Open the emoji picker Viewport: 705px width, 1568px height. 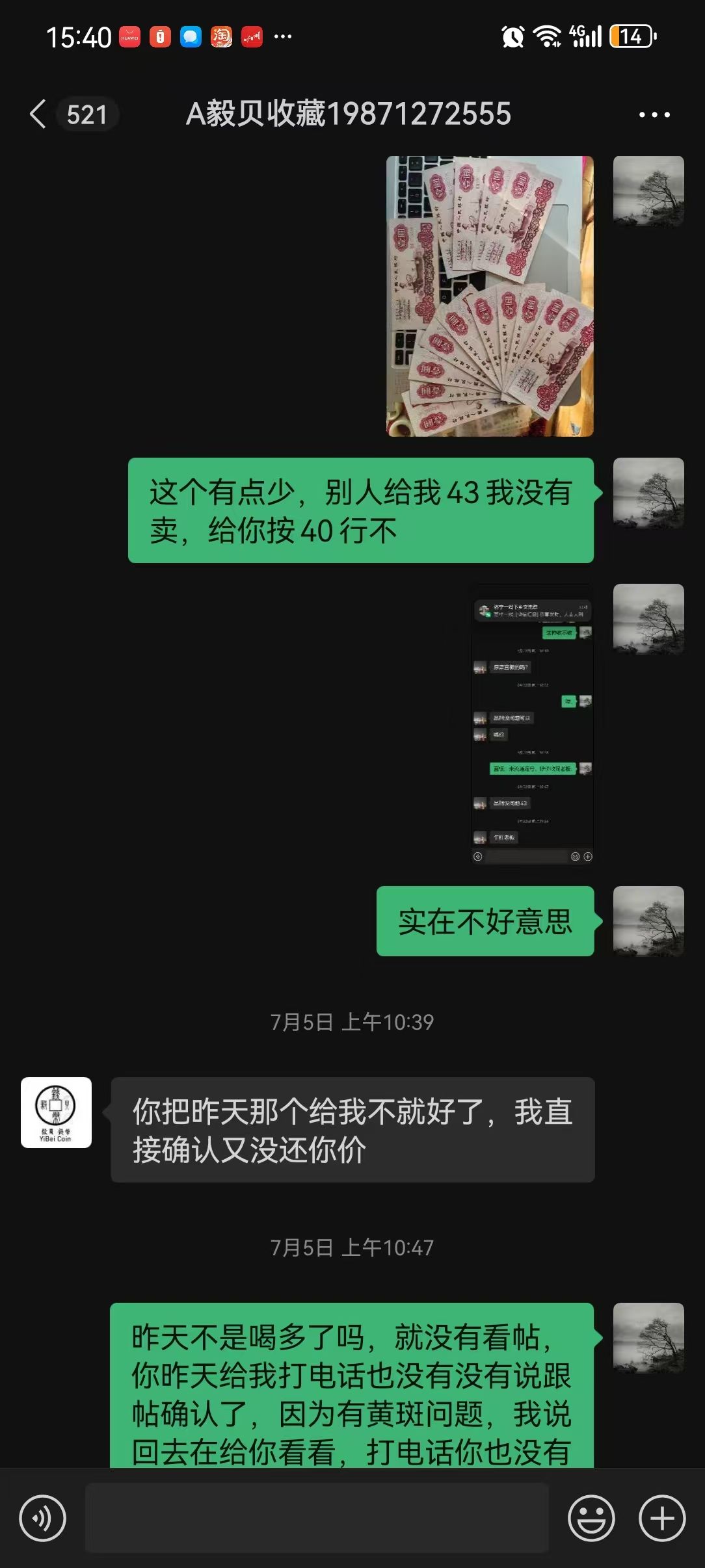pos(591,1518)
